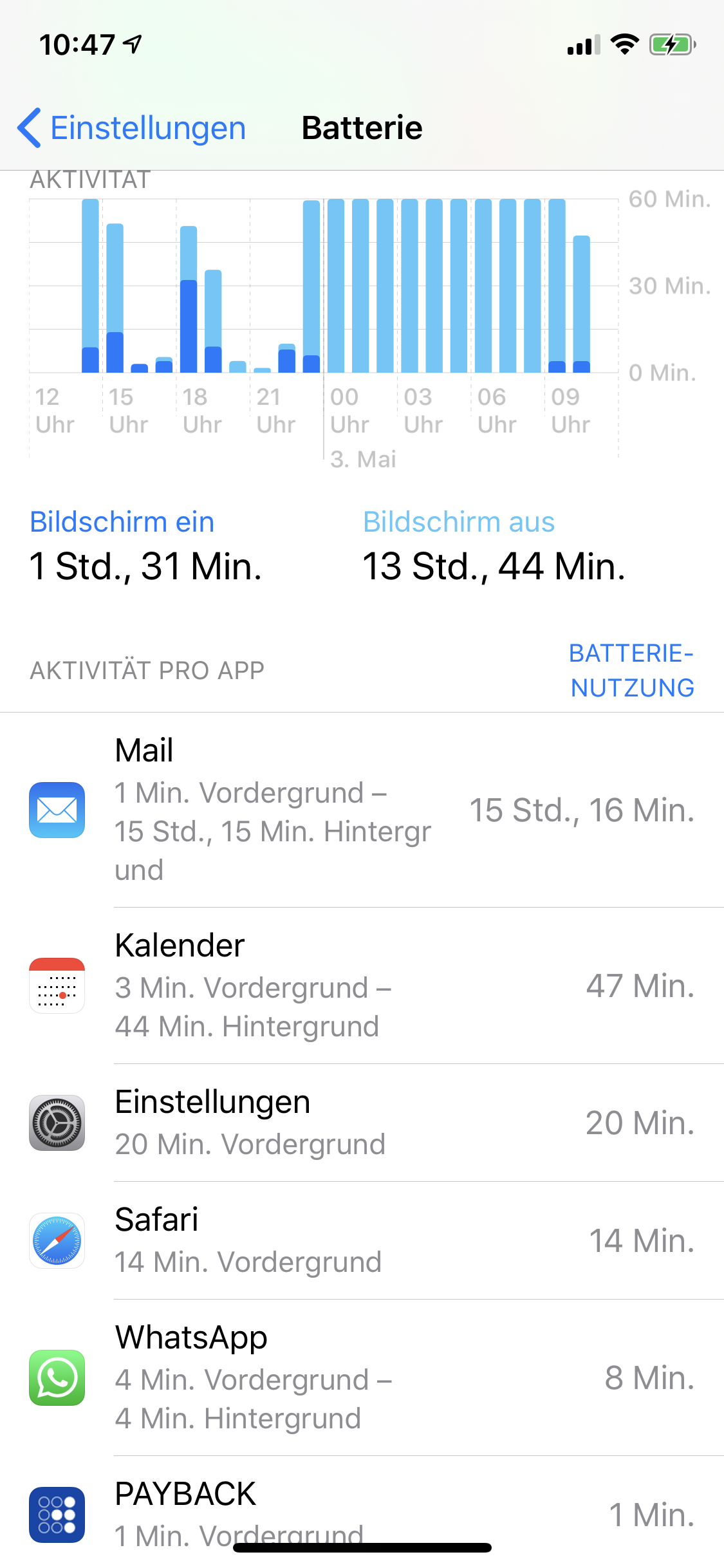Open Mail battery activity row

(362, 810)
